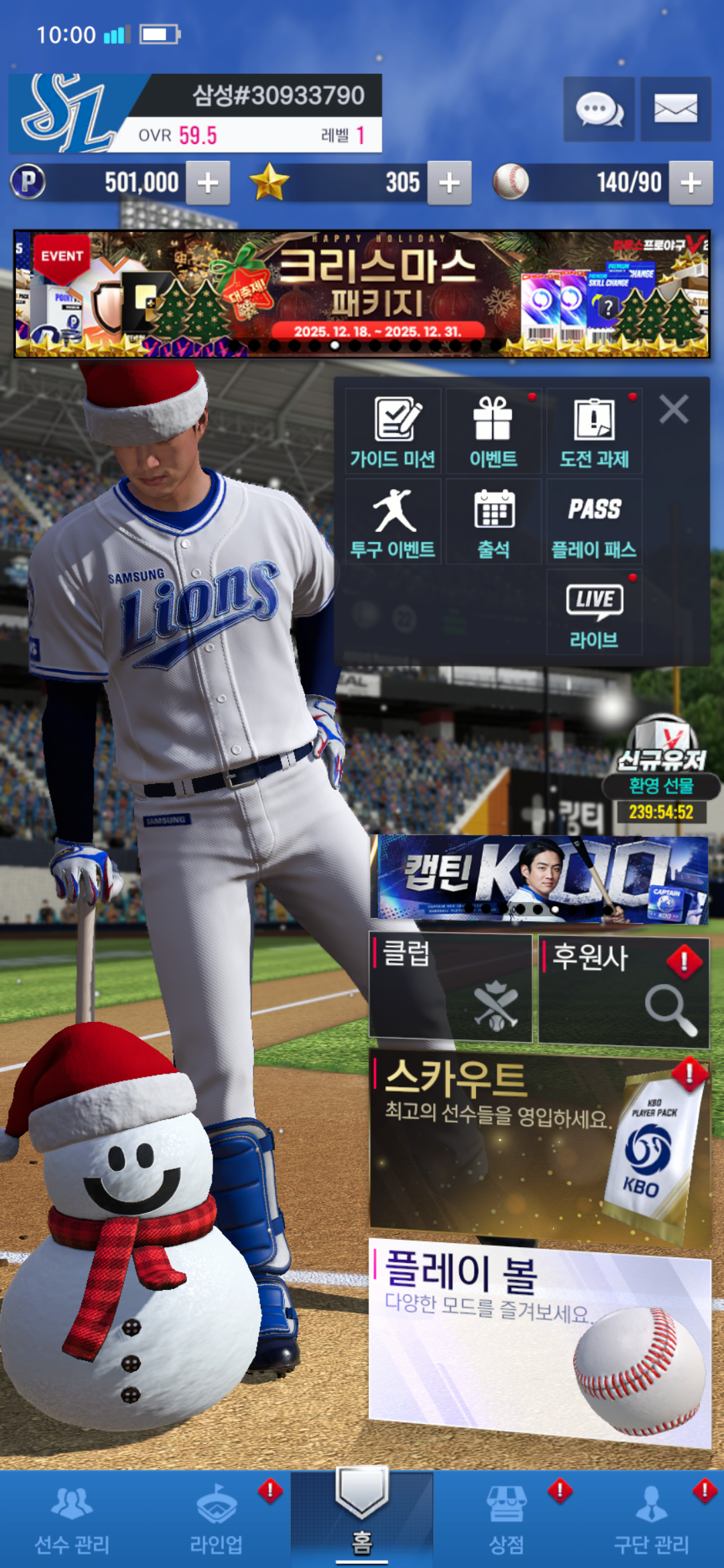Refill baseballs with the plus button
The width and height of the screenshot is (724, 1568).
click(x=690, y=183)
